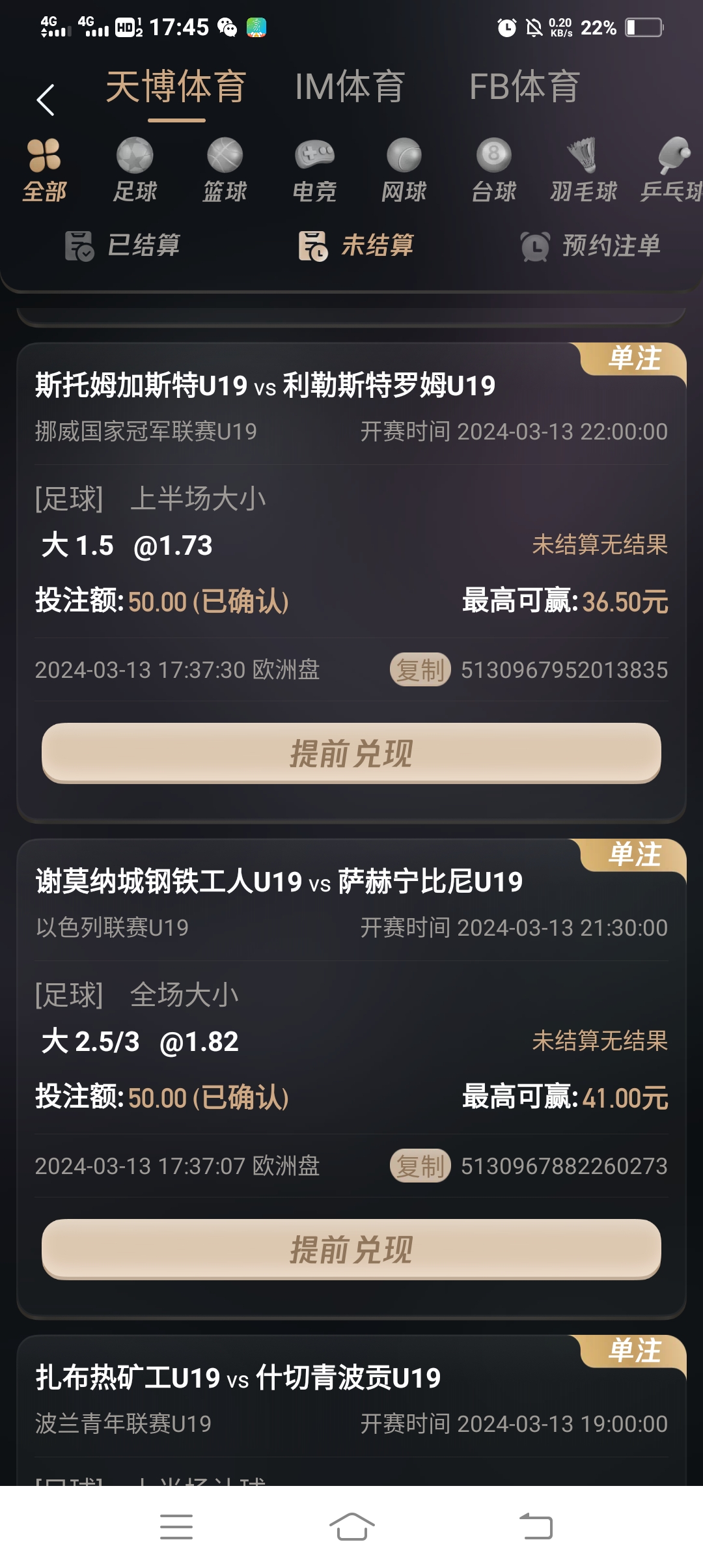Open 预约注单 reserved bets tab

591,245
